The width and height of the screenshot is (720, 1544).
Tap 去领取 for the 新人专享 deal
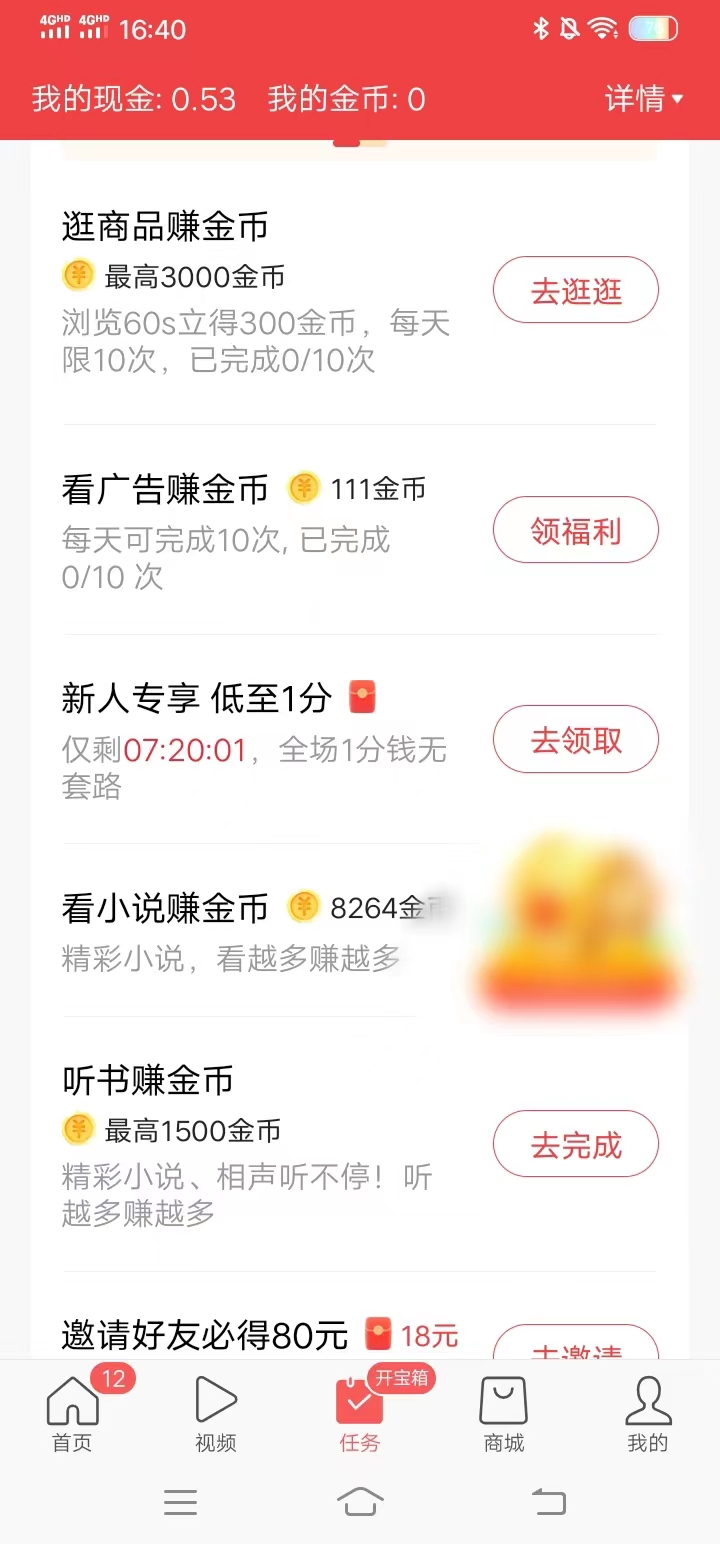pyautogui.click(x=575, y=739)
